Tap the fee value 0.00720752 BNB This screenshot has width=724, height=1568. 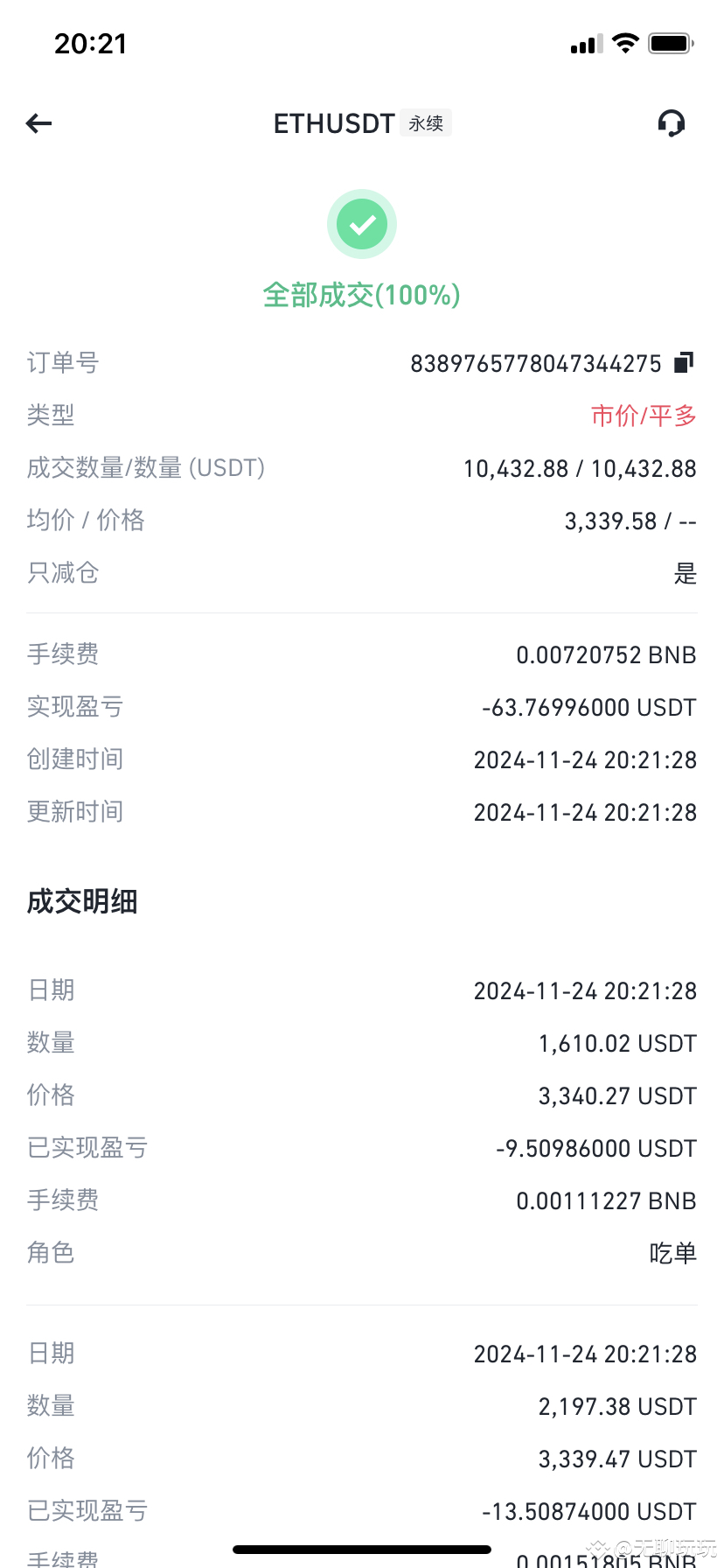click(x=606, y=654)
